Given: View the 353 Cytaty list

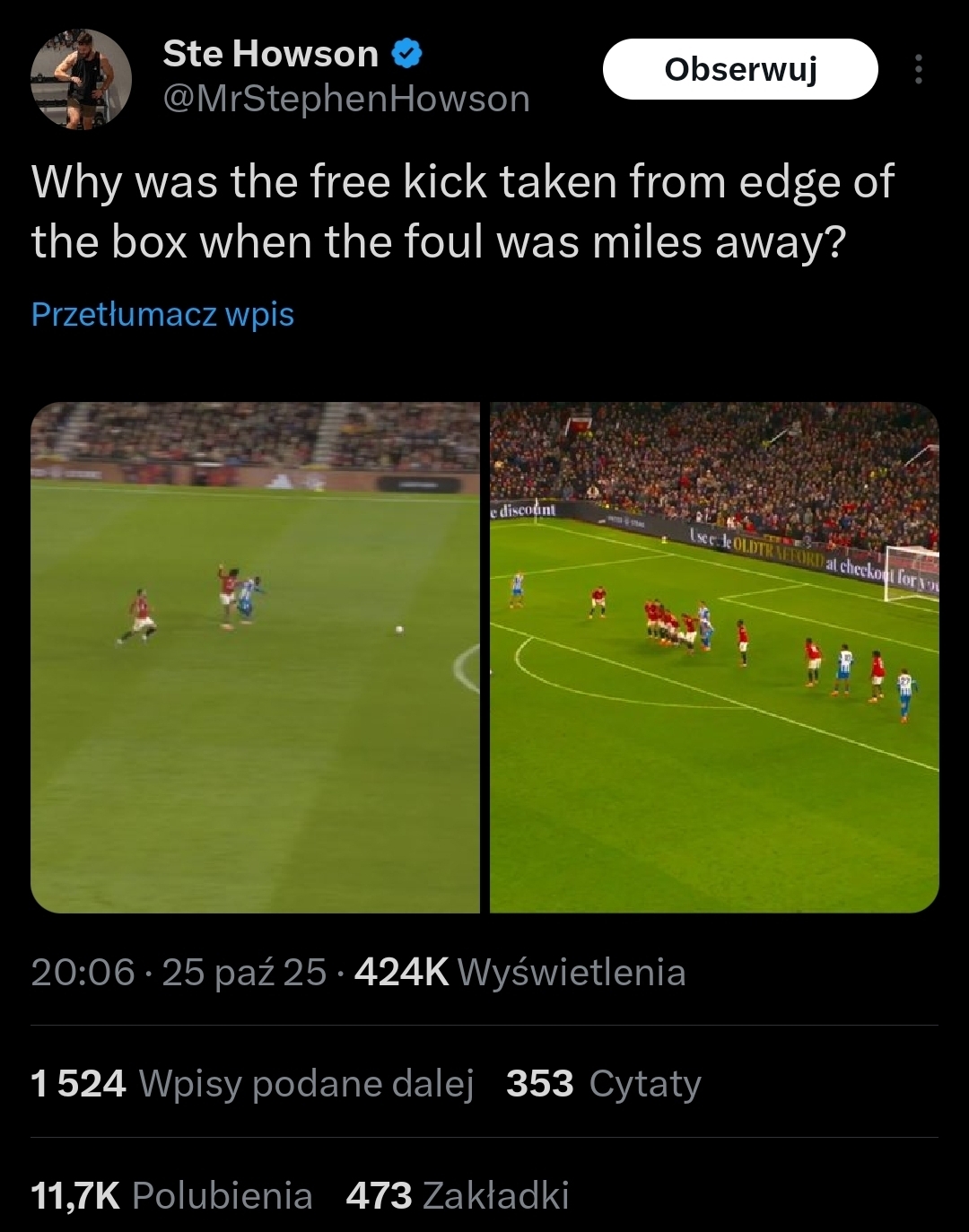Looking at the screenshot, I should coord(603,1084).
